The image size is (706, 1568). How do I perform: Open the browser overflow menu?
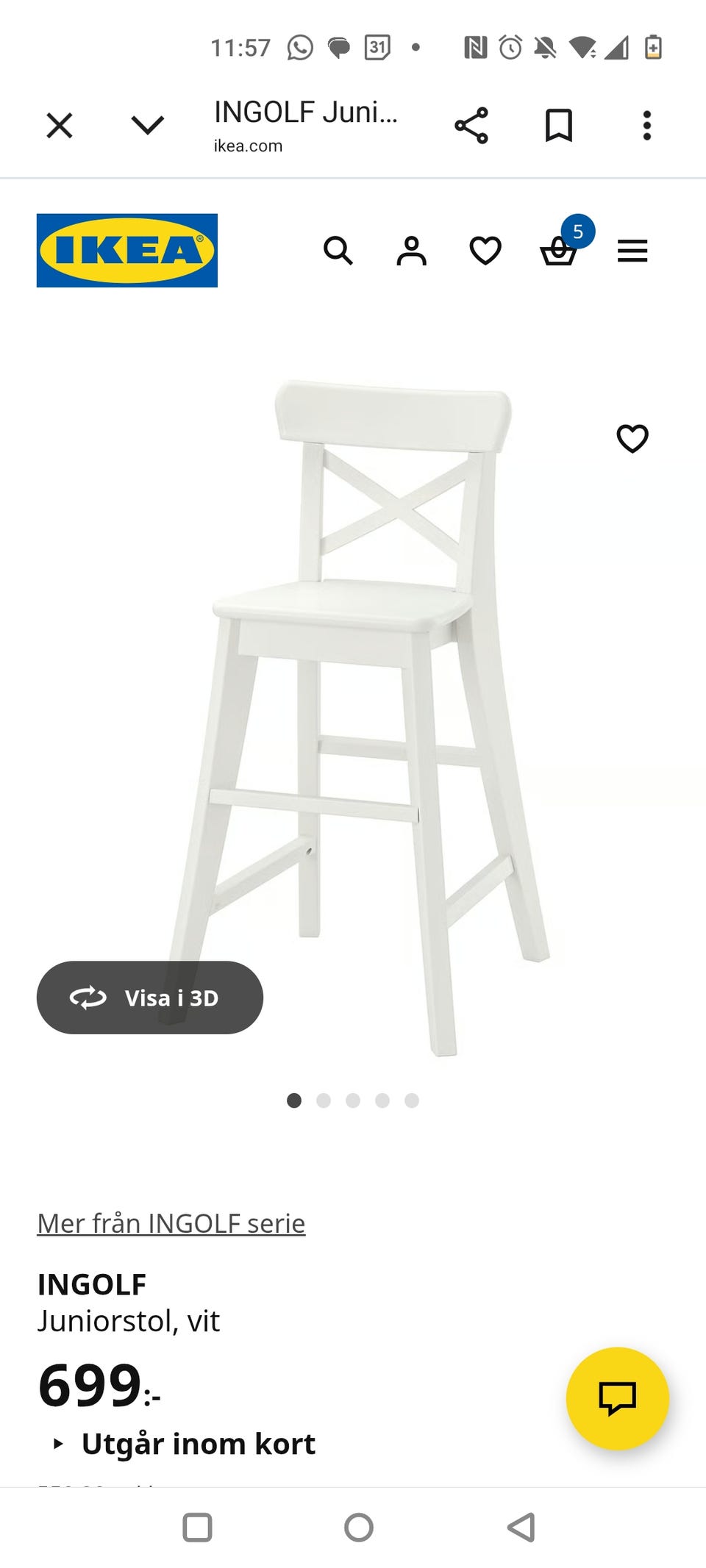point(647,126)
